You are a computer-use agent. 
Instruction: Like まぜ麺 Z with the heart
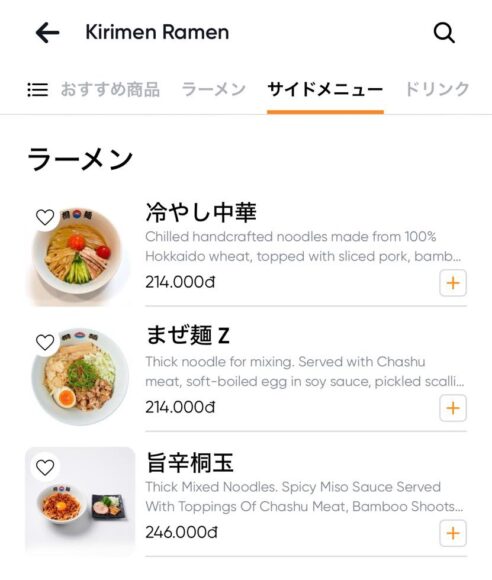(x=45, y=342)
